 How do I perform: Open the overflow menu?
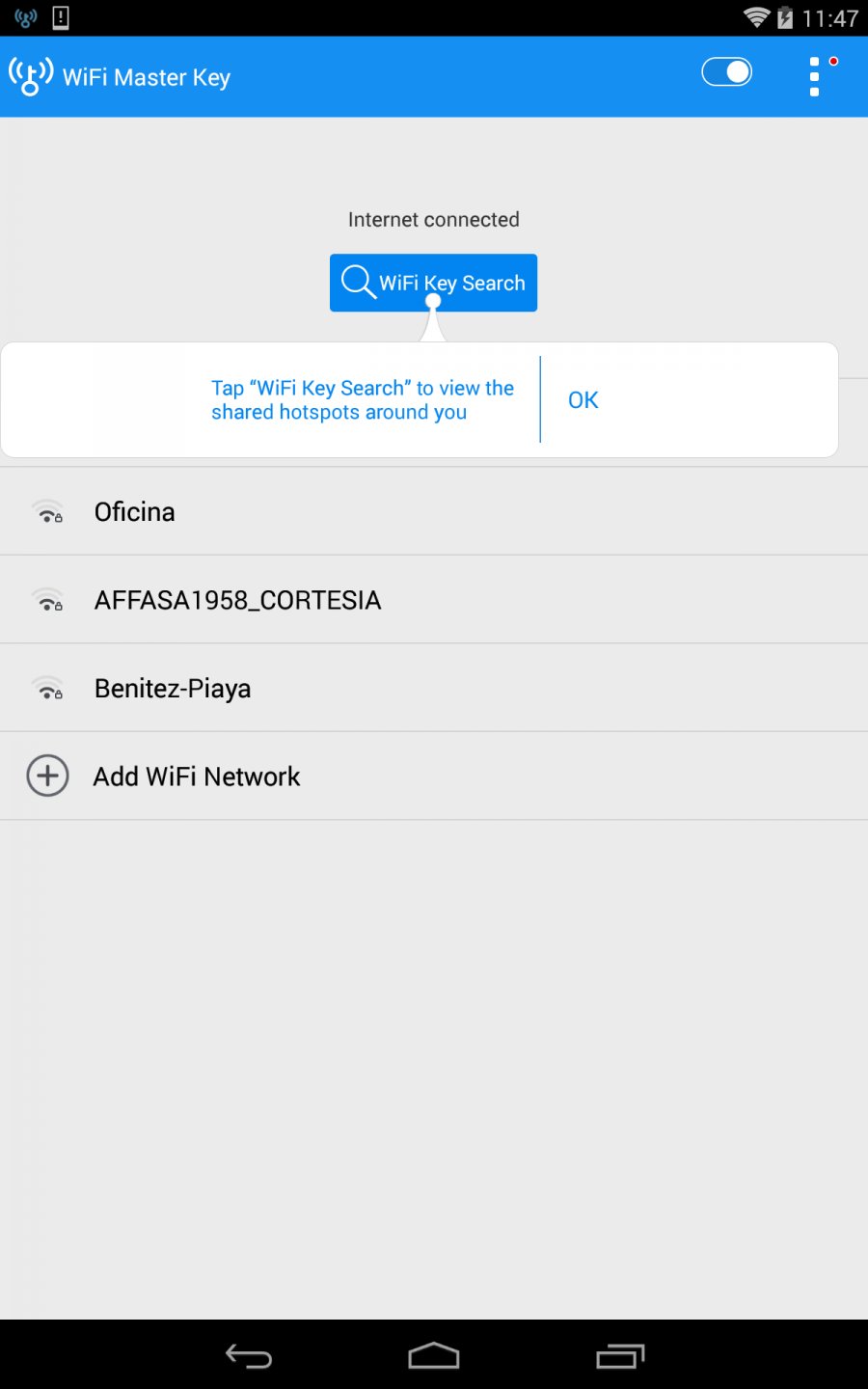coord(815,76)
